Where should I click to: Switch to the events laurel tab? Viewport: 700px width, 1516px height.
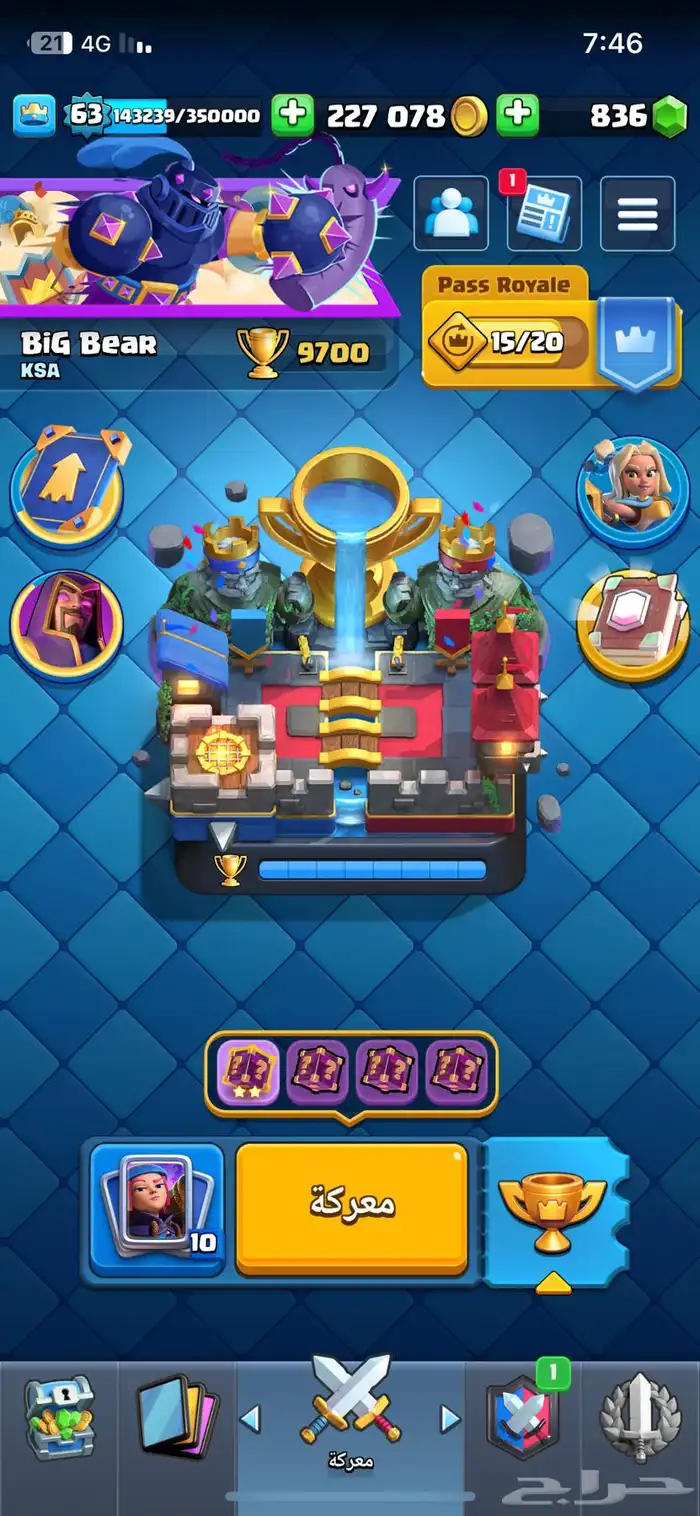pos(640,1416)
